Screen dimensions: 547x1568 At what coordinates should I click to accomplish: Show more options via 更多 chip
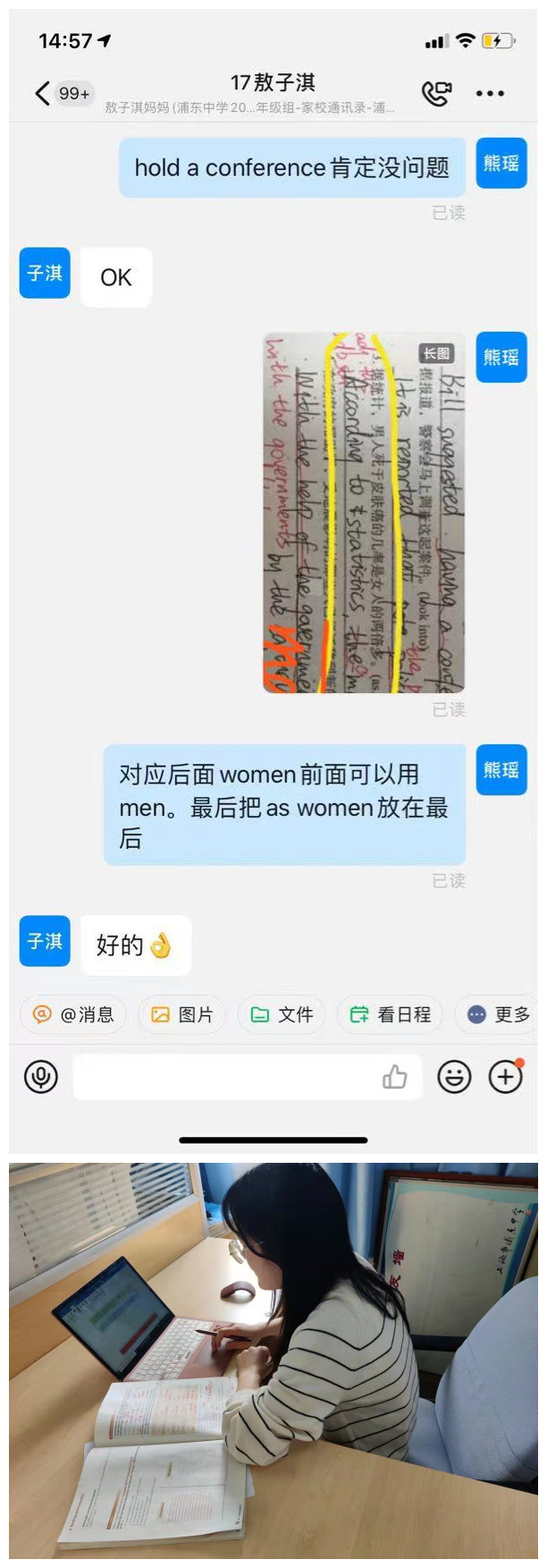tap(499, 1014)
